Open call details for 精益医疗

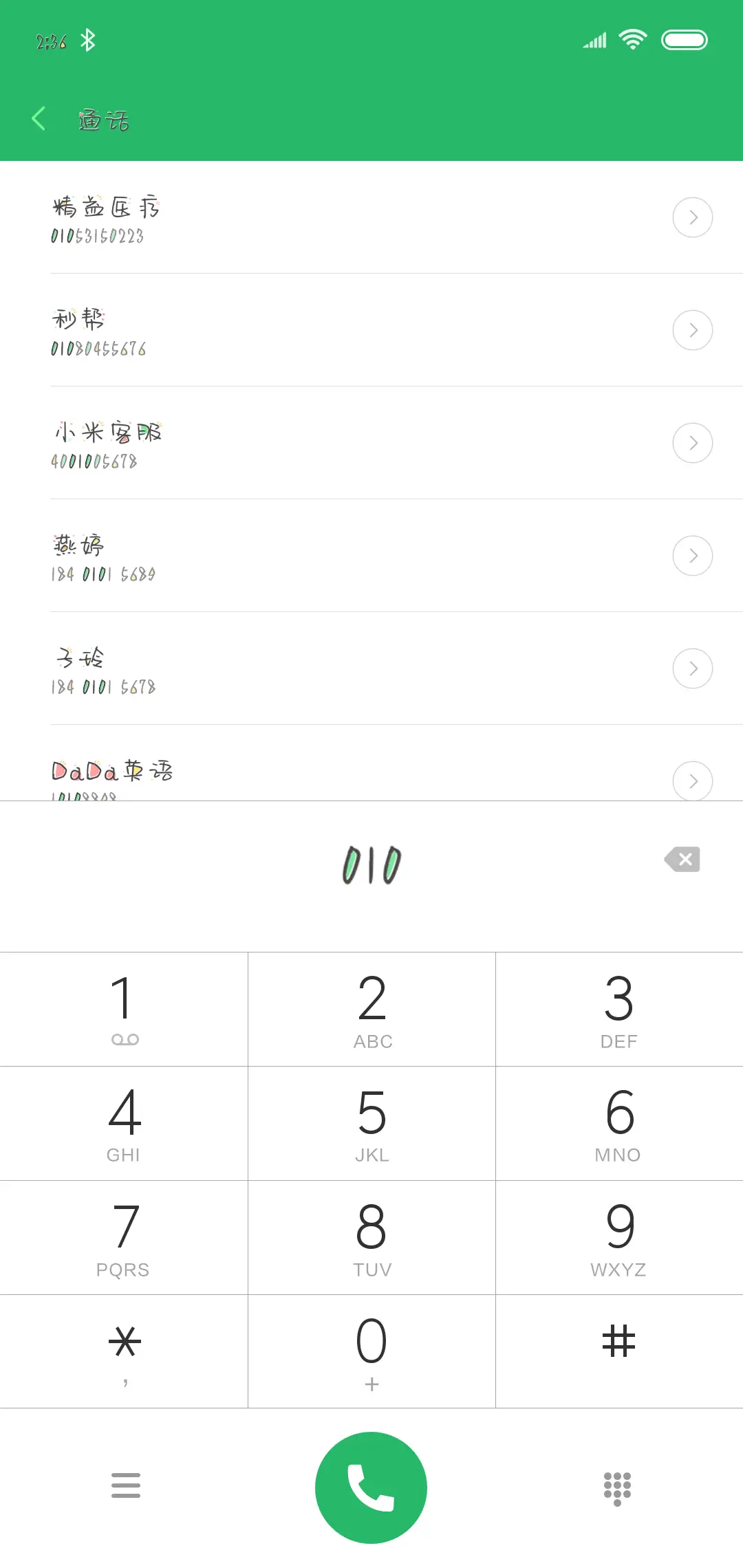(x=692, y=217)
